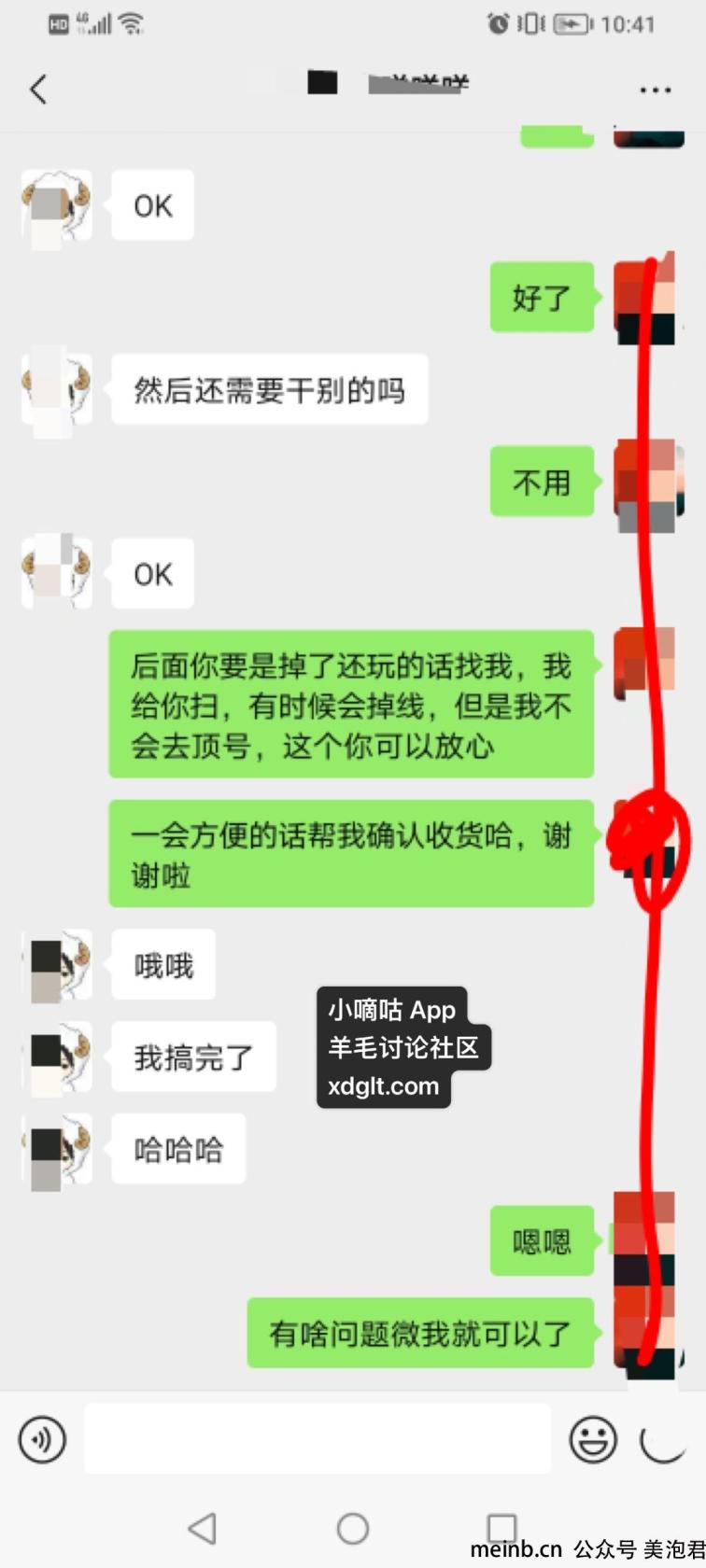The image size is (706, 1568).
Task: Open contact avatar beside '我搞完了'
Action: click(x=57, y=1057)
